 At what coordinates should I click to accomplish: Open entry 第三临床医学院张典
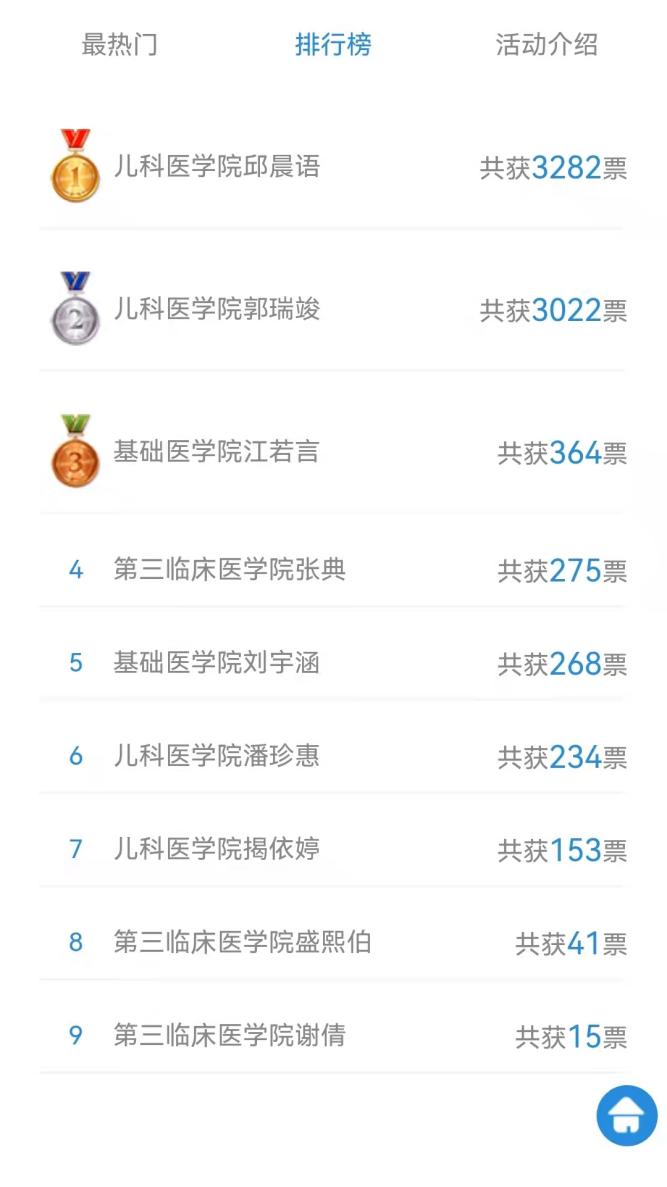point(230,570)
